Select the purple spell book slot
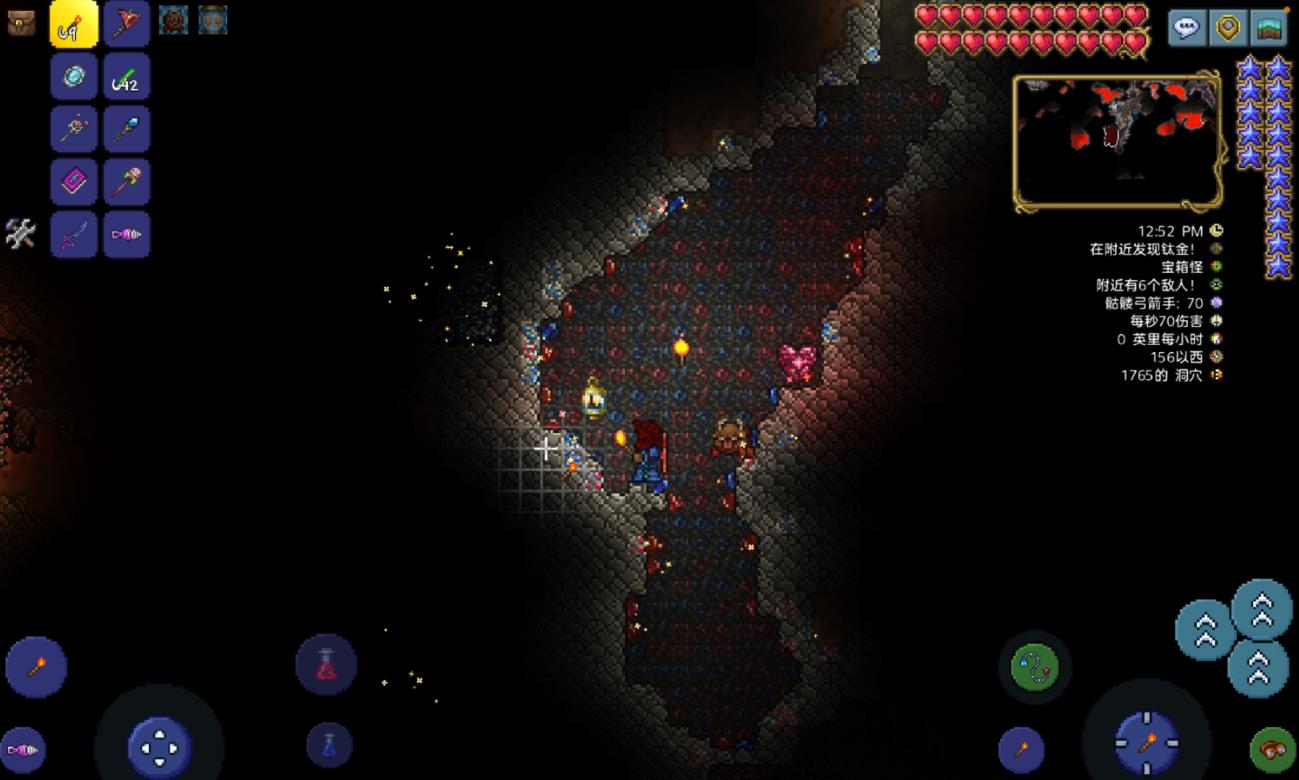 coord(75,182)
